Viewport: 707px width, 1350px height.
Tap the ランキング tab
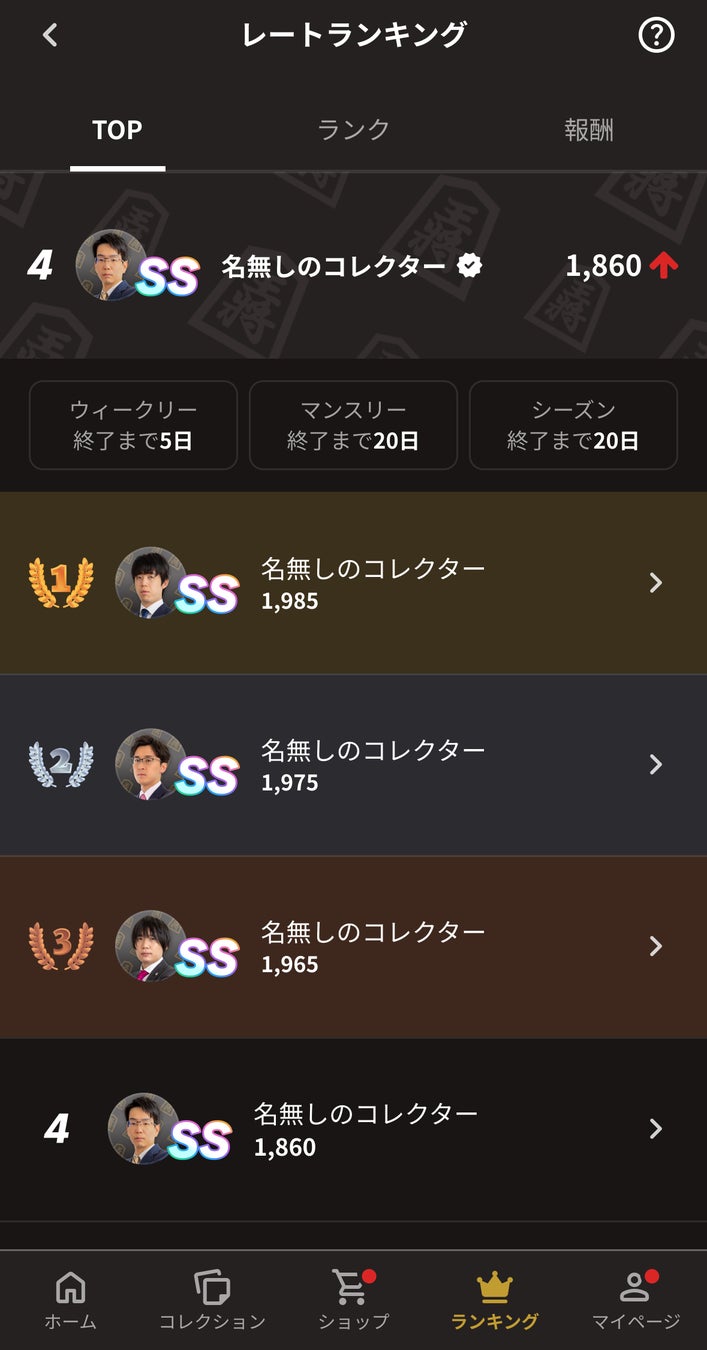tap(494, 1300)
